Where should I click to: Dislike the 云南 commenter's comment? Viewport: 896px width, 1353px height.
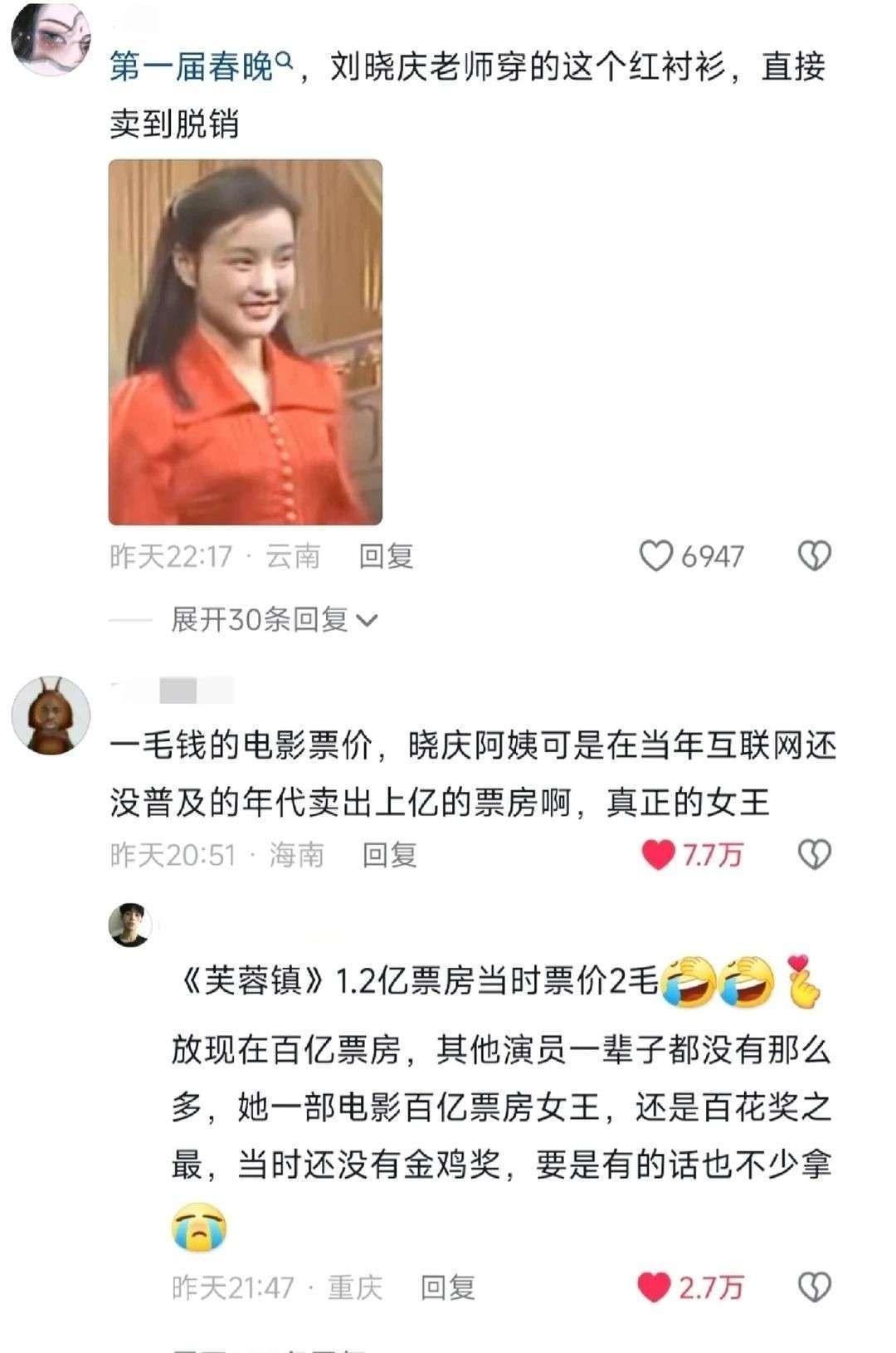(x=814, y=556)
